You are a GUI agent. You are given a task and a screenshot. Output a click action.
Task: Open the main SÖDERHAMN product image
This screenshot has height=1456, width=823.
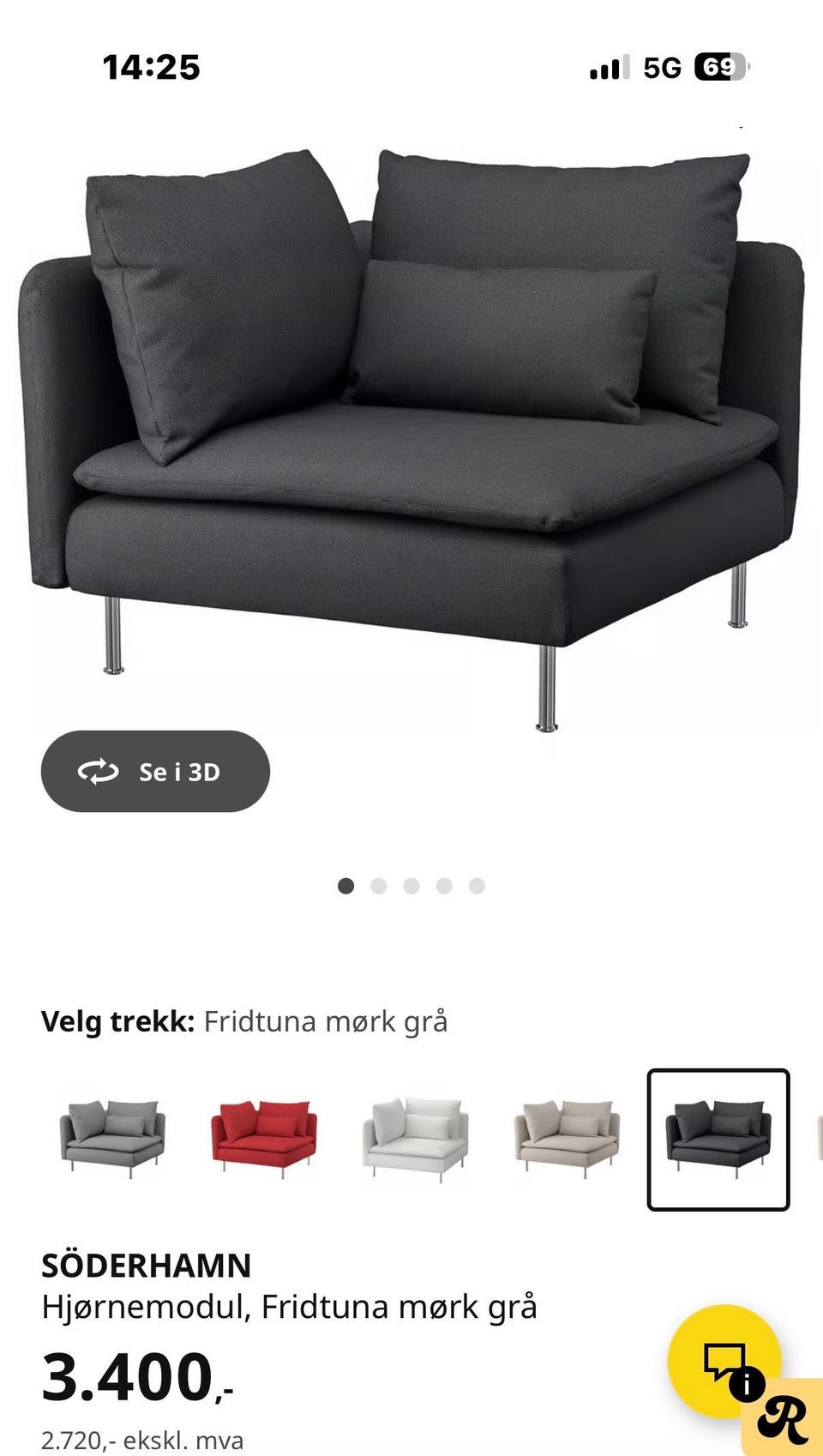[411, 429]
